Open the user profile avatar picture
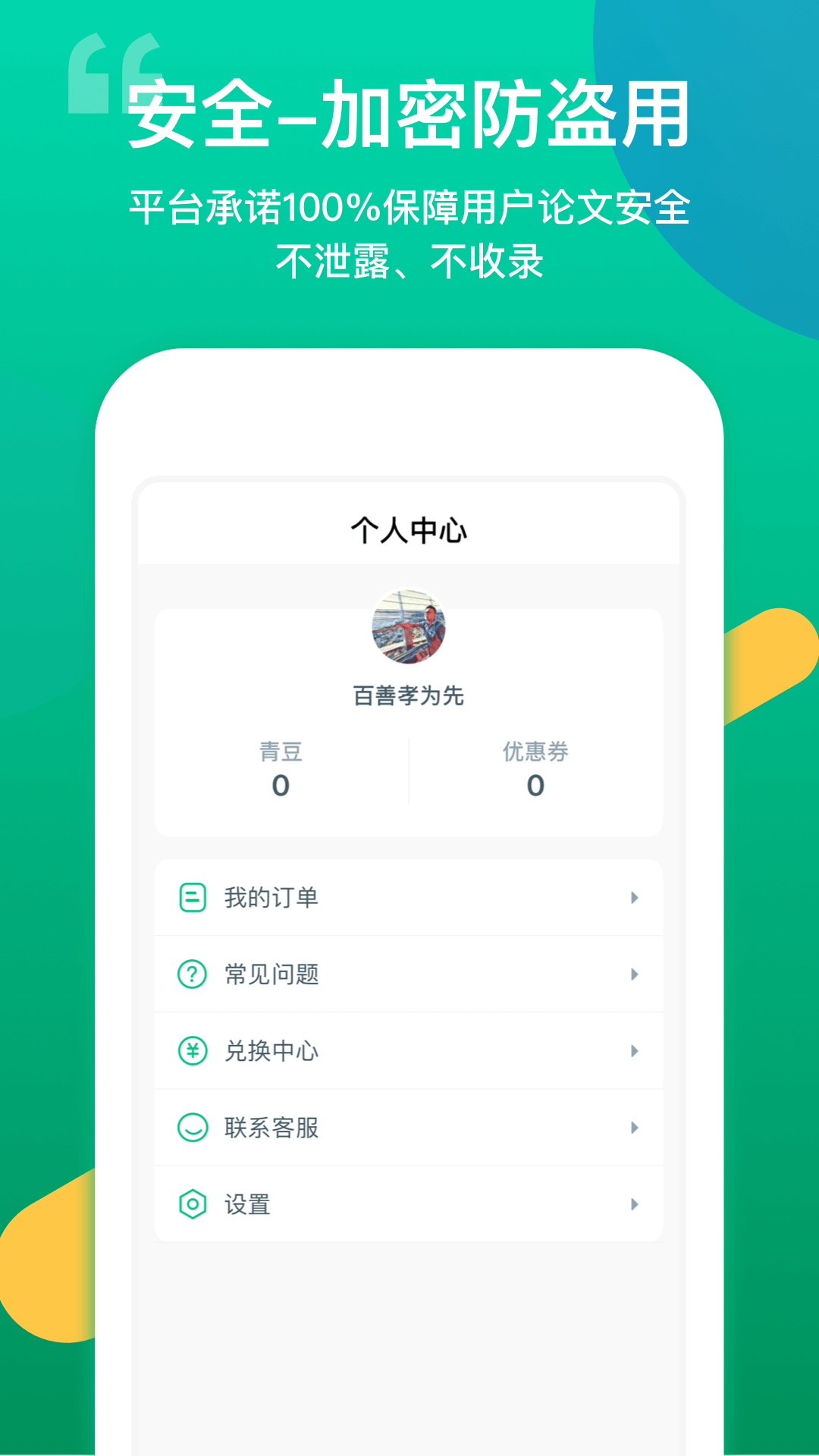 coord(408,625)
